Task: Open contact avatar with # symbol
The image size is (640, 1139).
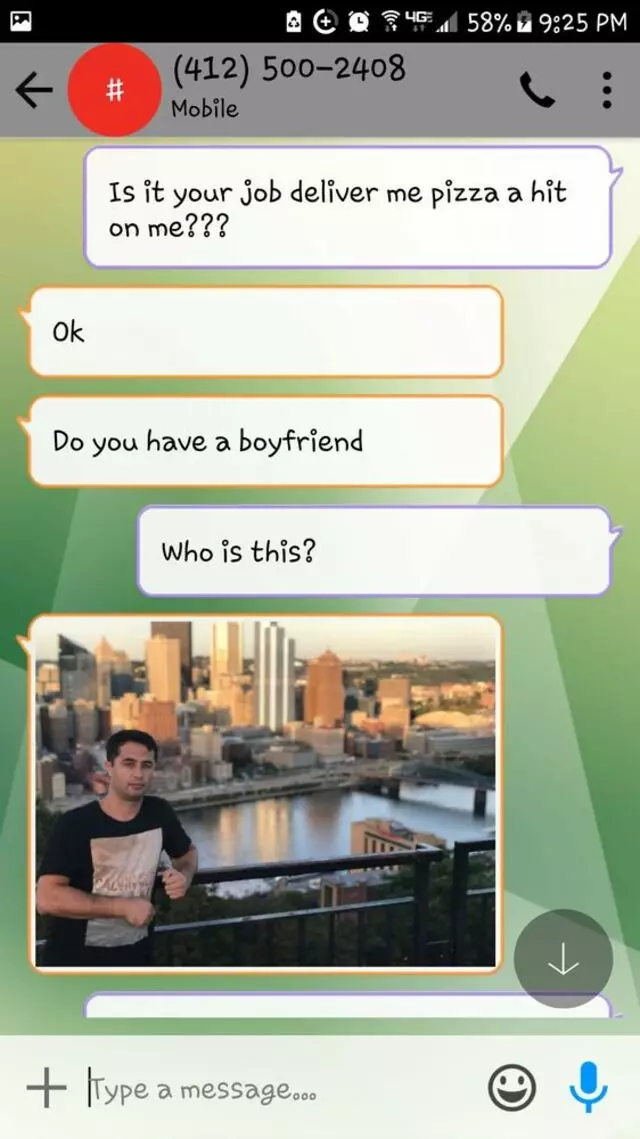Action: click(x=114, y=90)
